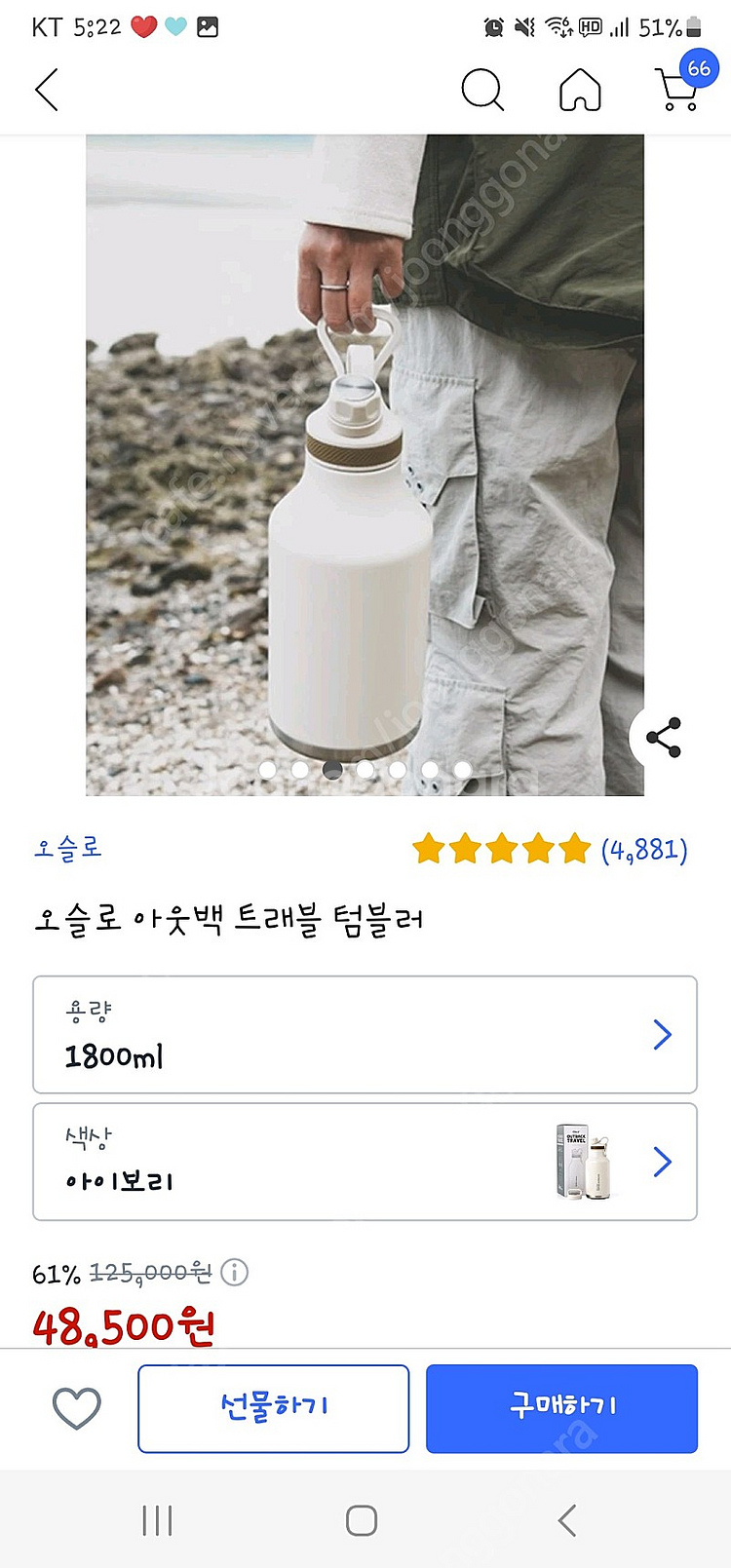
Task: Toggle the wishlist heart icon
Action: 78,1407
